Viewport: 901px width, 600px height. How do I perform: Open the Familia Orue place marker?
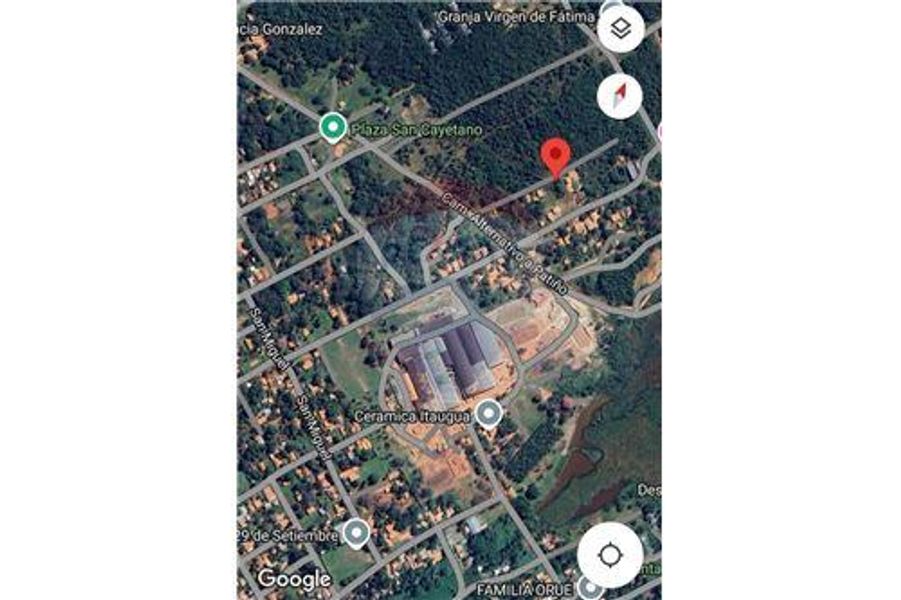pyautogui.click(x=592, y=586)
